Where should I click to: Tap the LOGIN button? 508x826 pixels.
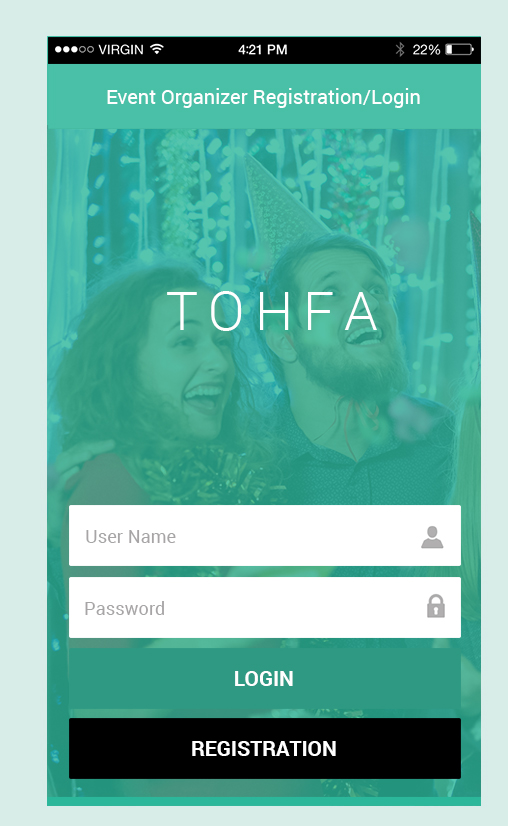(265, 678)
